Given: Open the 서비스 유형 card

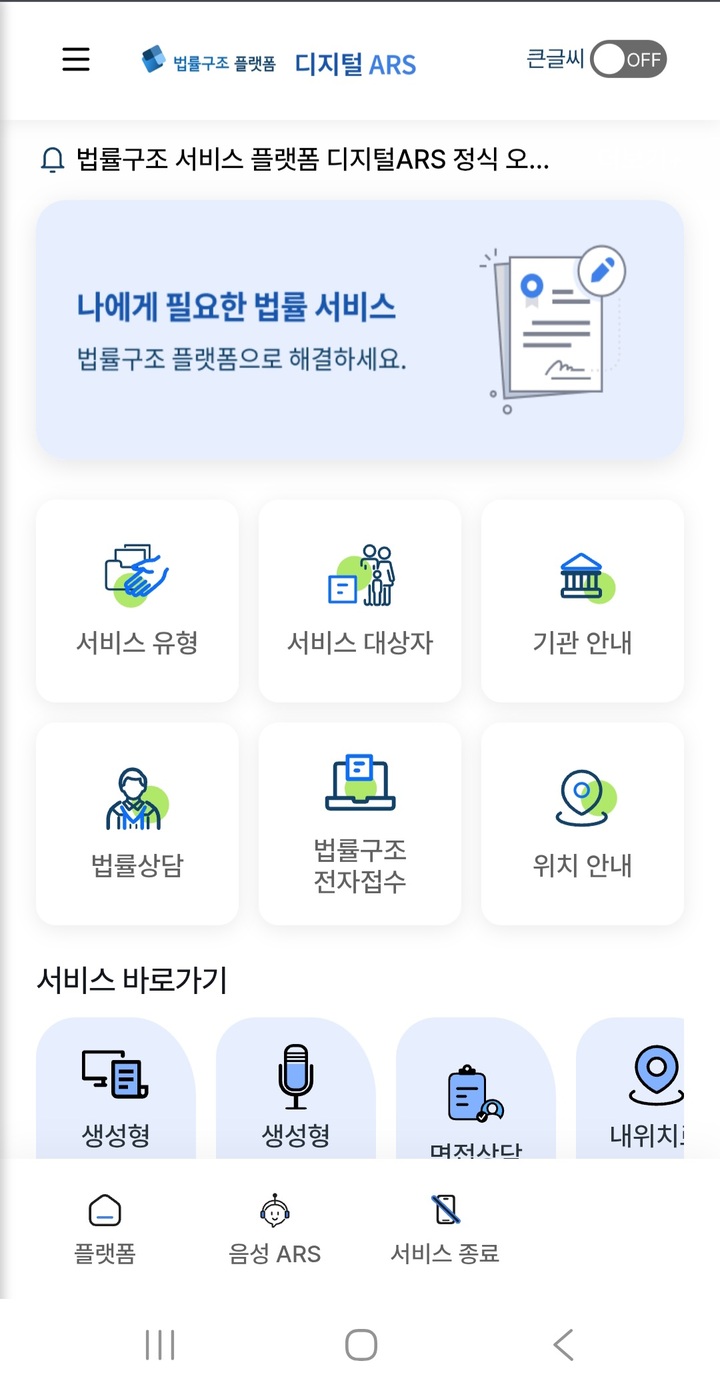Looking at the screenshot, I should pos(137,601).
